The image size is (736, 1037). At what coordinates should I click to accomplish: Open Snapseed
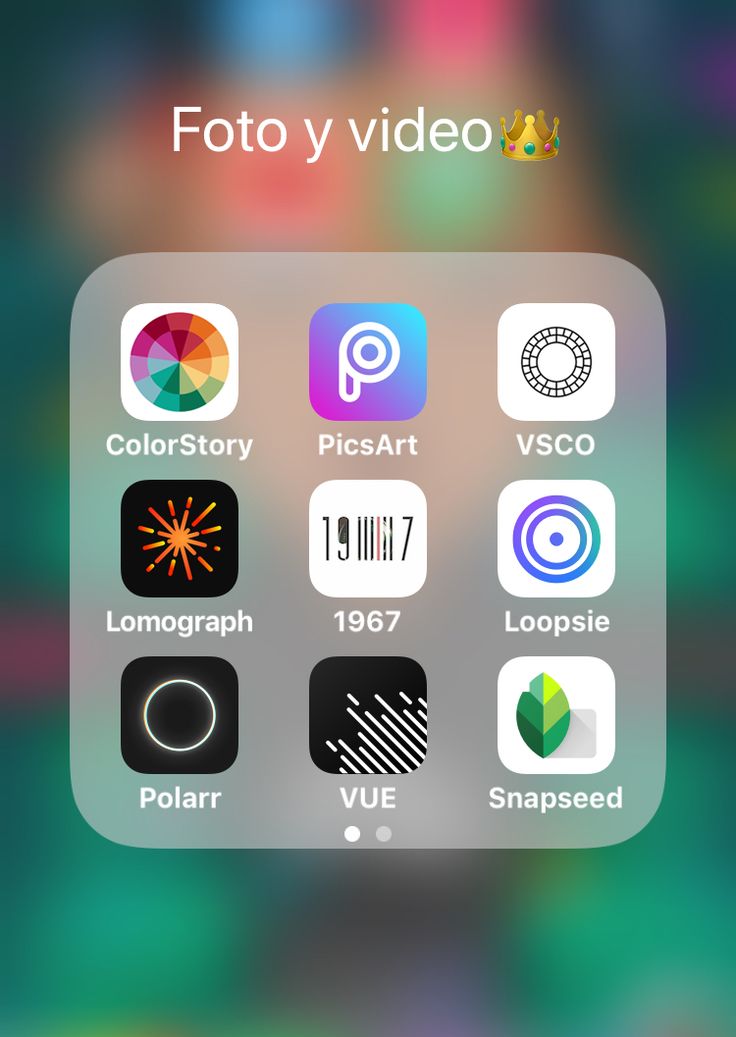556,714
